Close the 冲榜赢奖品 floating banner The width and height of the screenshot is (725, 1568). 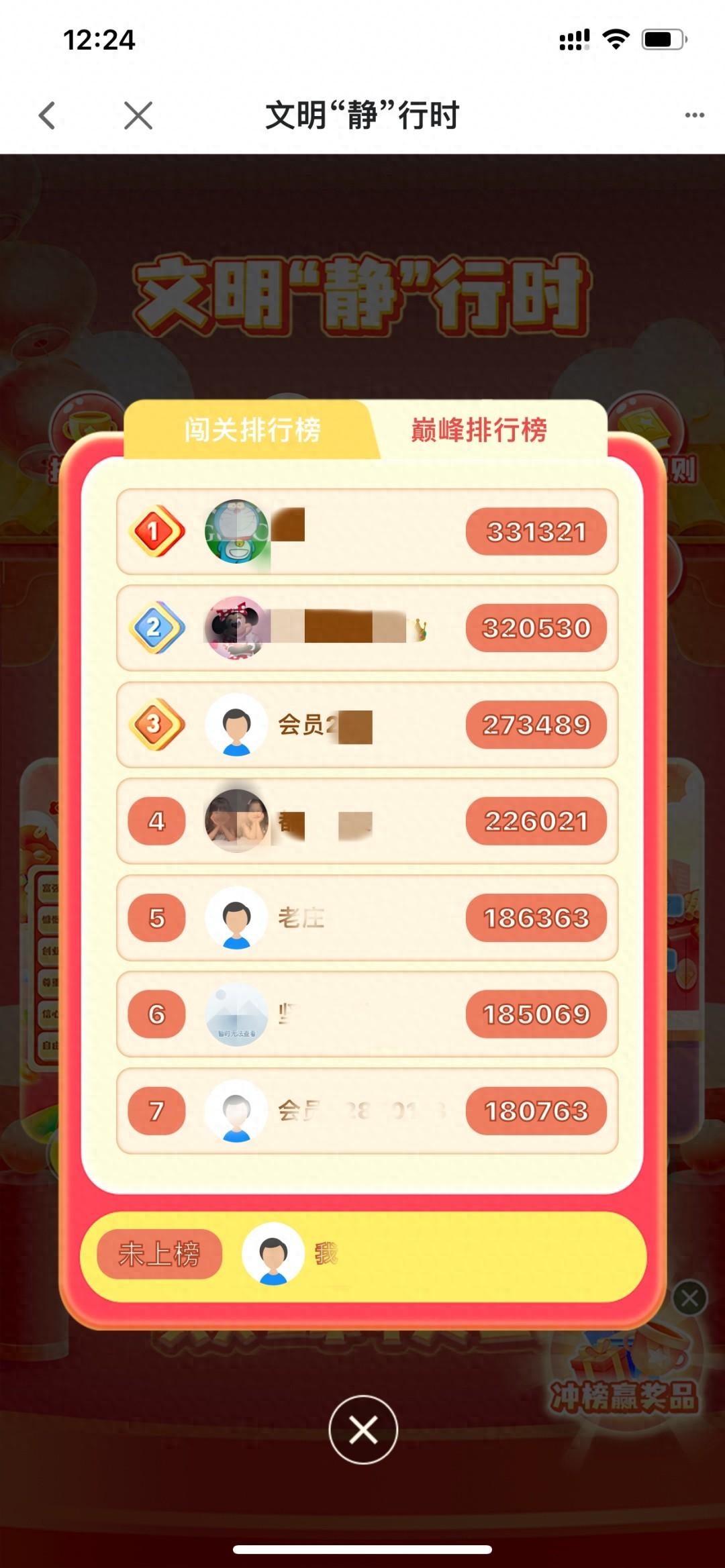click(689, 1298)
